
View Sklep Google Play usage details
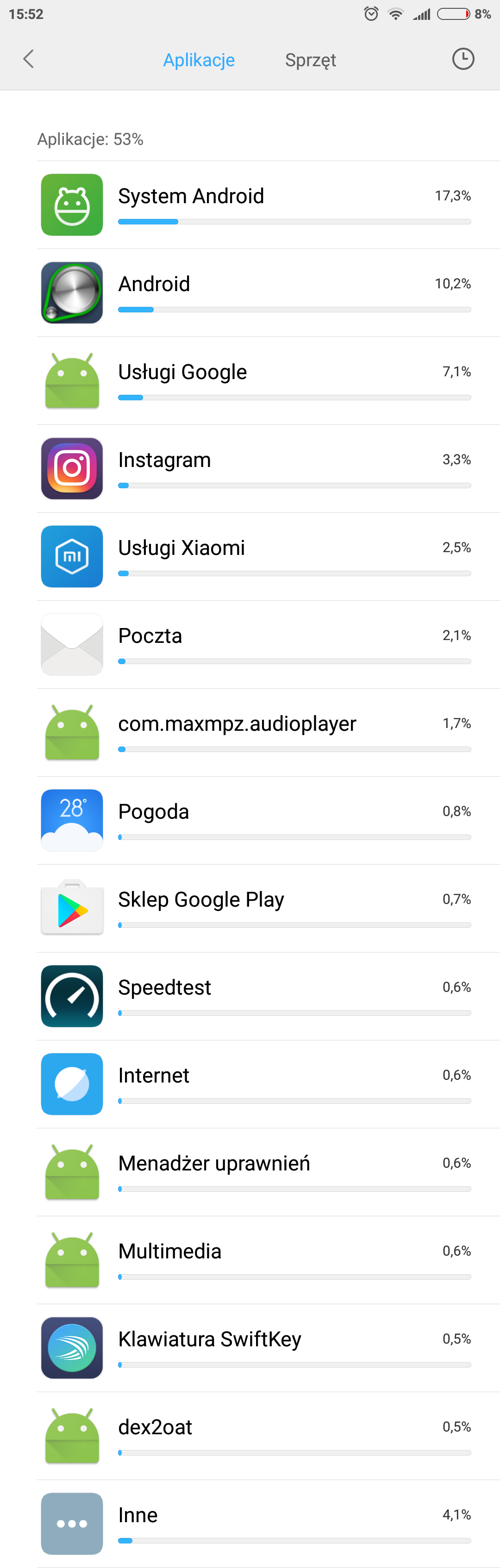click(x=268, y=908)
